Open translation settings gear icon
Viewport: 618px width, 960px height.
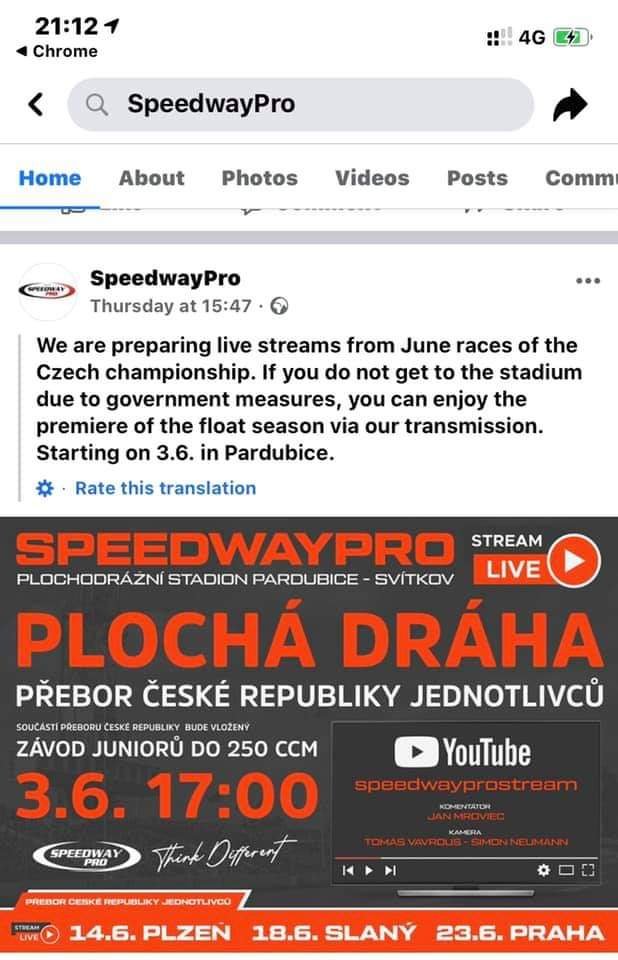point(44,488)
